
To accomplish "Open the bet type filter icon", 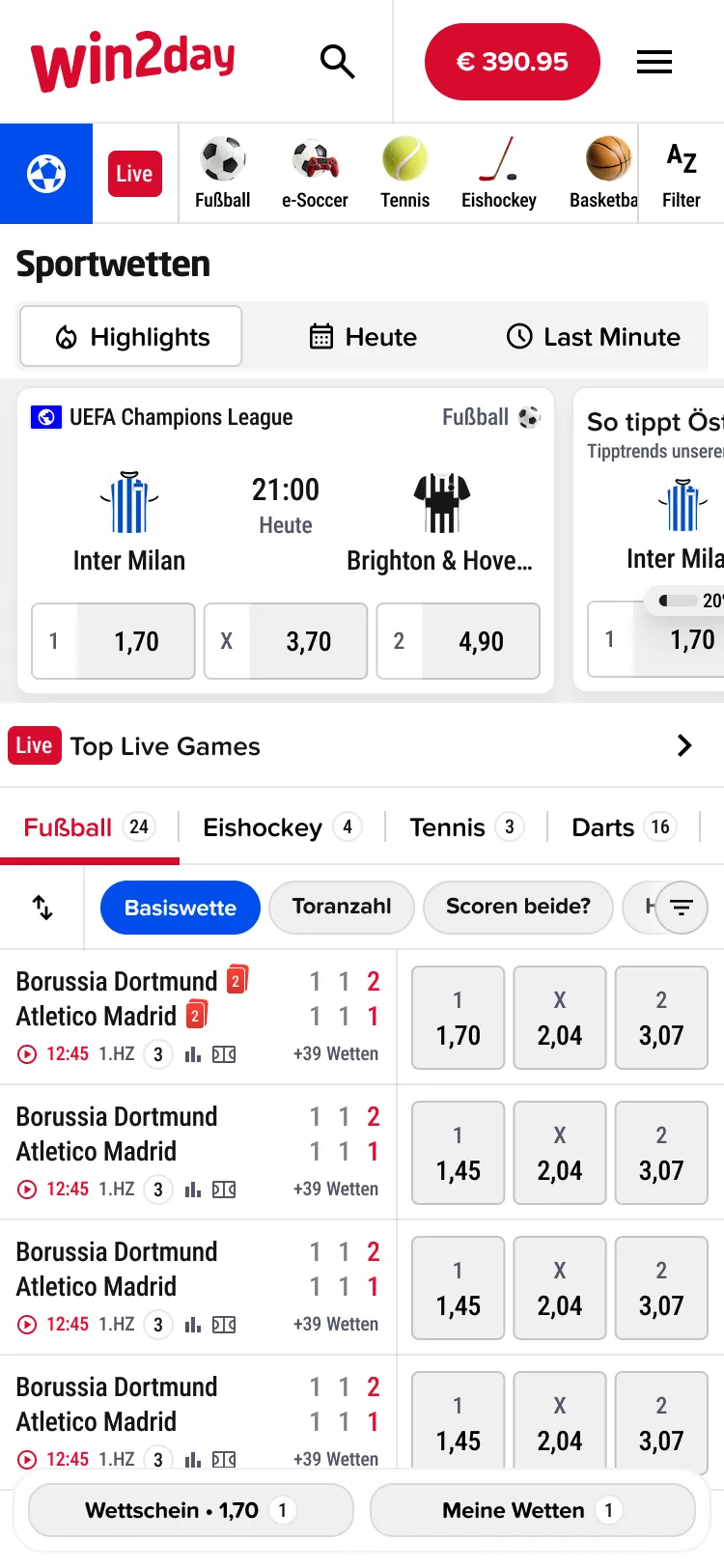I will (682, 908).
